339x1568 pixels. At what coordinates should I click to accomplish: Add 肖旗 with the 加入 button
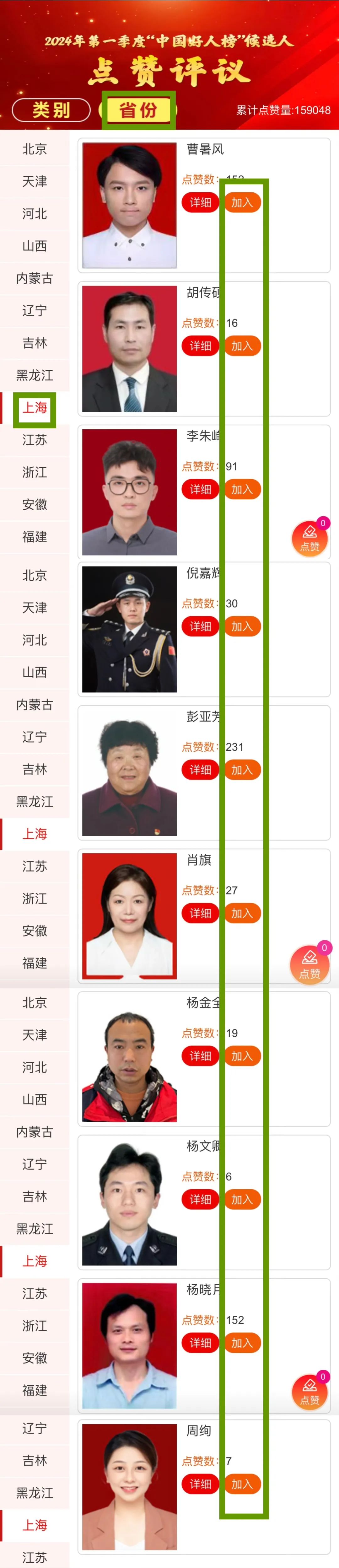(242, 913)
